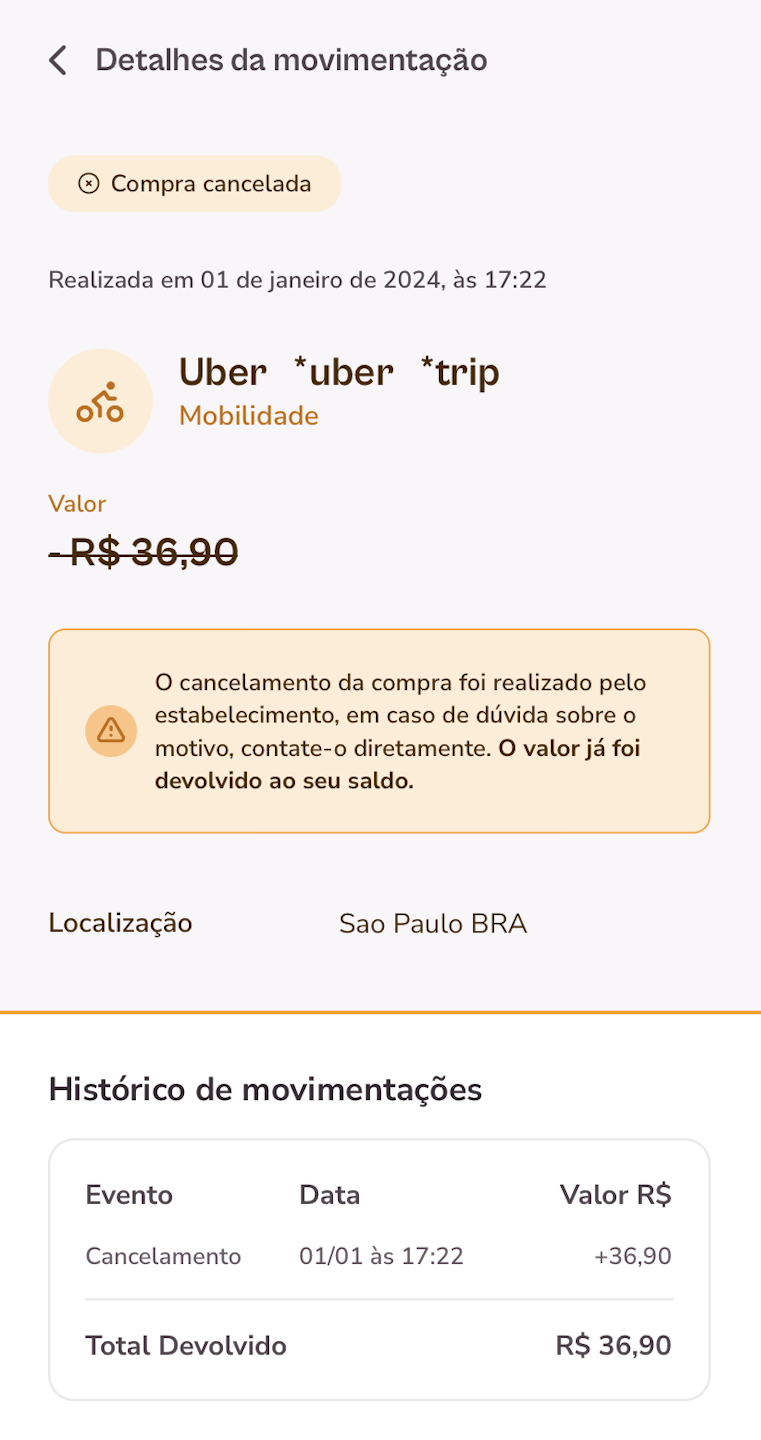Click the transaction date 01/01 às 17:22

pos(381,1256)
